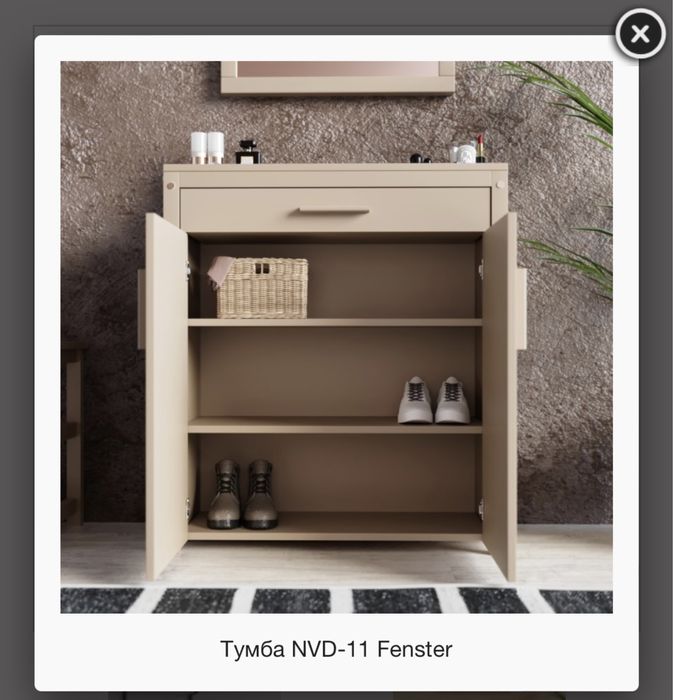Close the Тумба NVD-11 Fenster image lightbox
The height and width of the screenshot is (700, 673).
[x=640, y=34]
